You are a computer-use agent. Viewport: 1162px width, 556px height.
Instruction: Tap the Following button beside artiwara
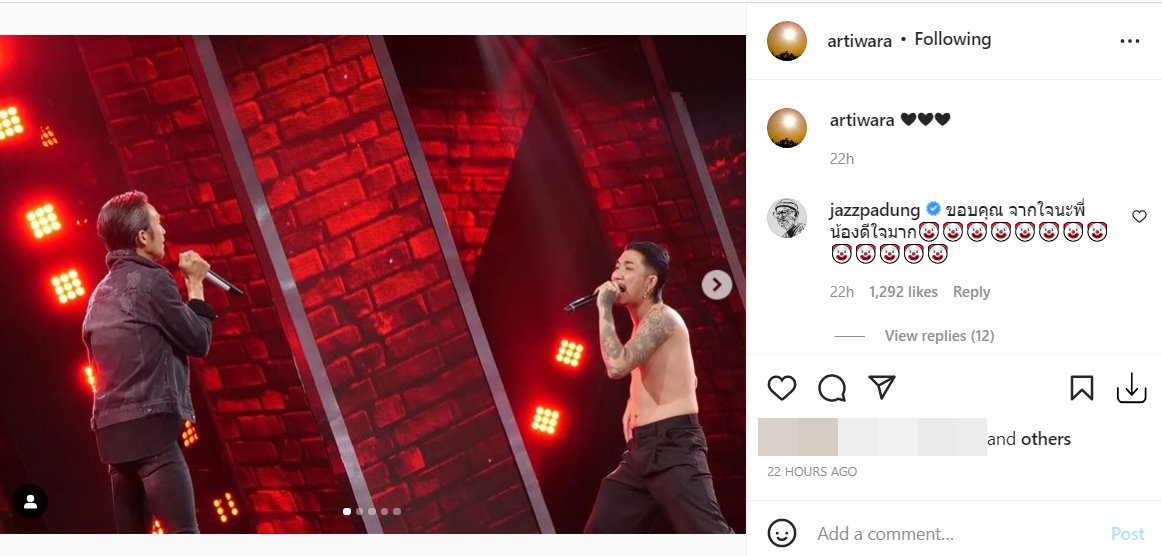[x=953, y=40]
